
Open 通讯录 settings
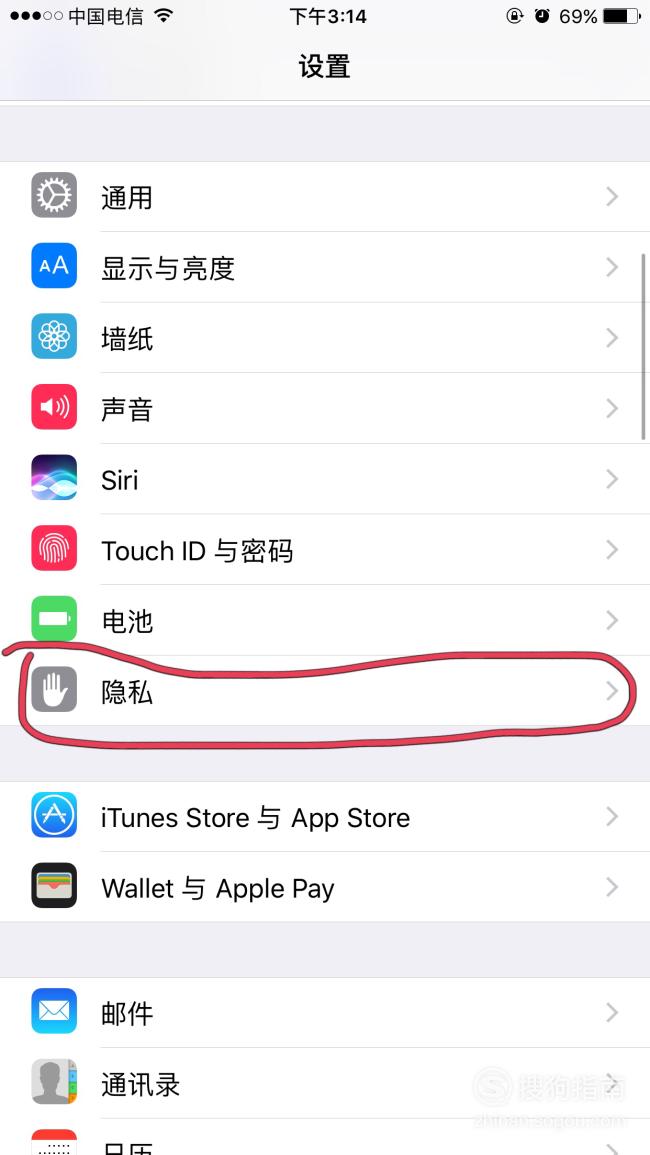click(325, 1084)
